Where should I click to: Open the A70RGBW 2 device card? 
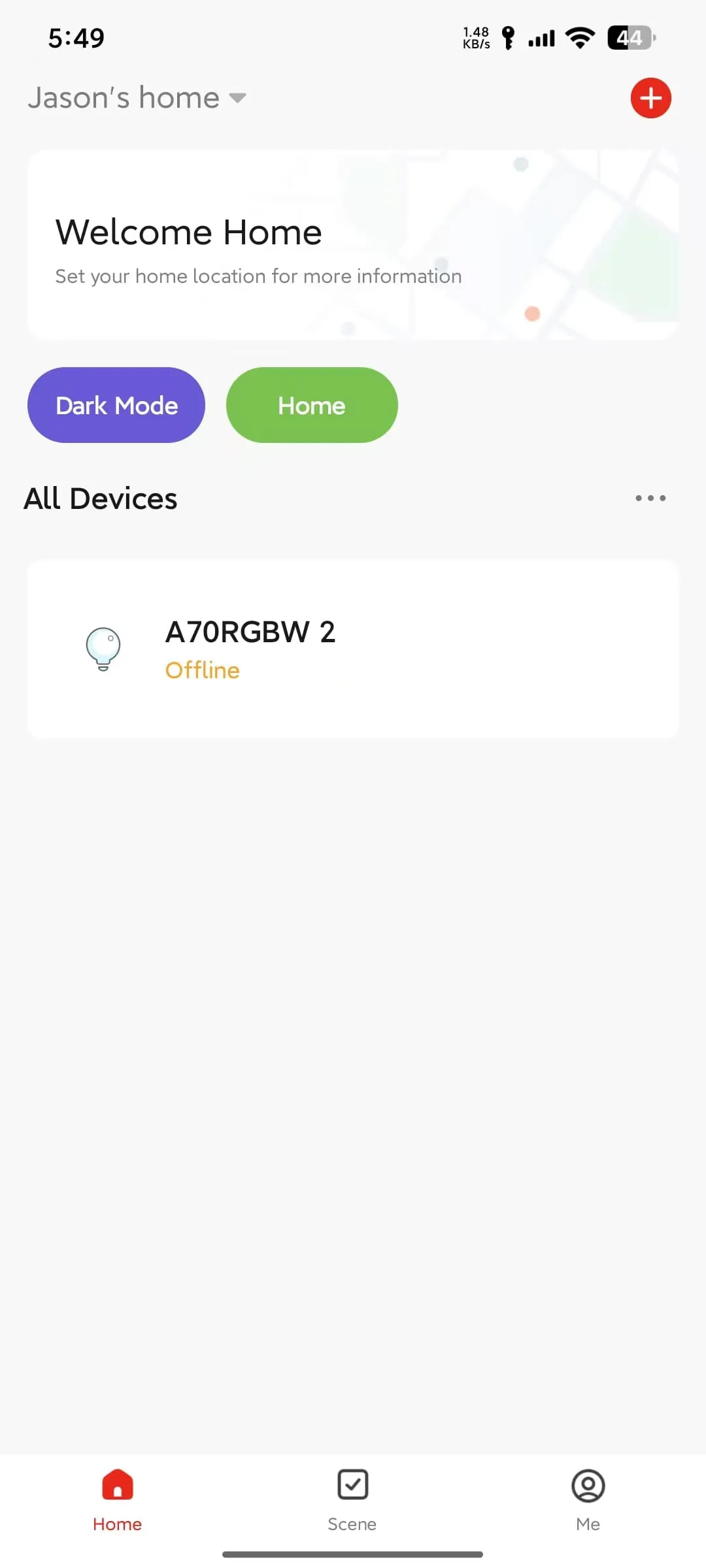pyautogui.click(x=353, y=649)
